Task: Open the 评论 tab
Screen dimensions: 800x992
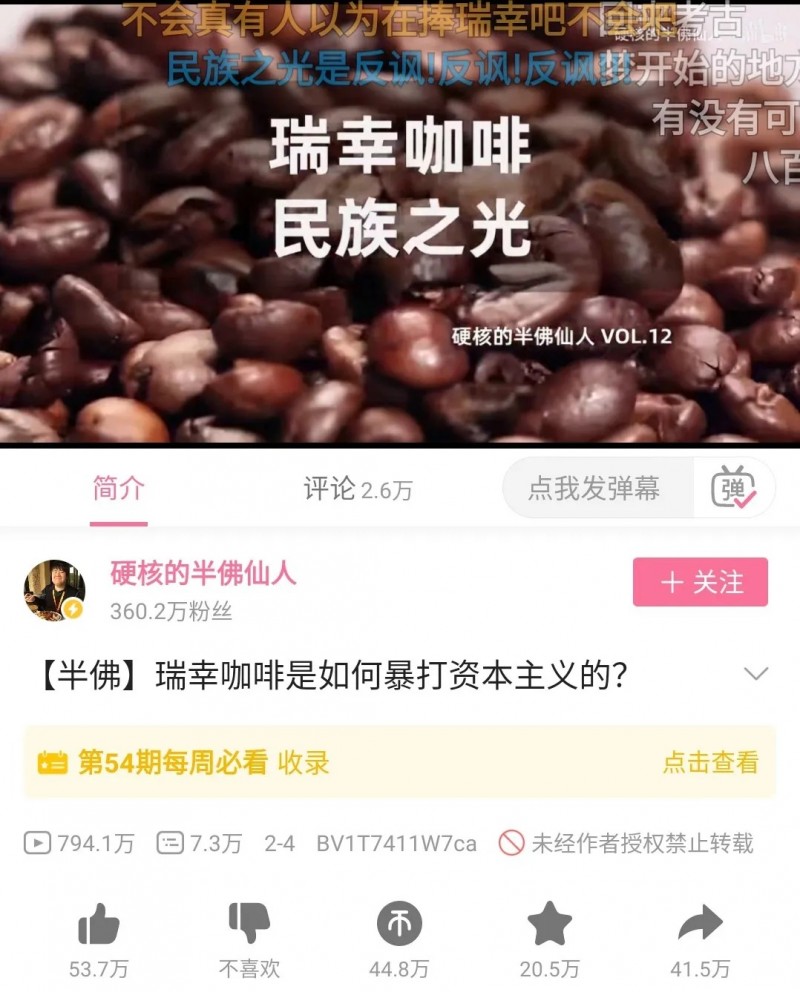Action: [357, 489]
